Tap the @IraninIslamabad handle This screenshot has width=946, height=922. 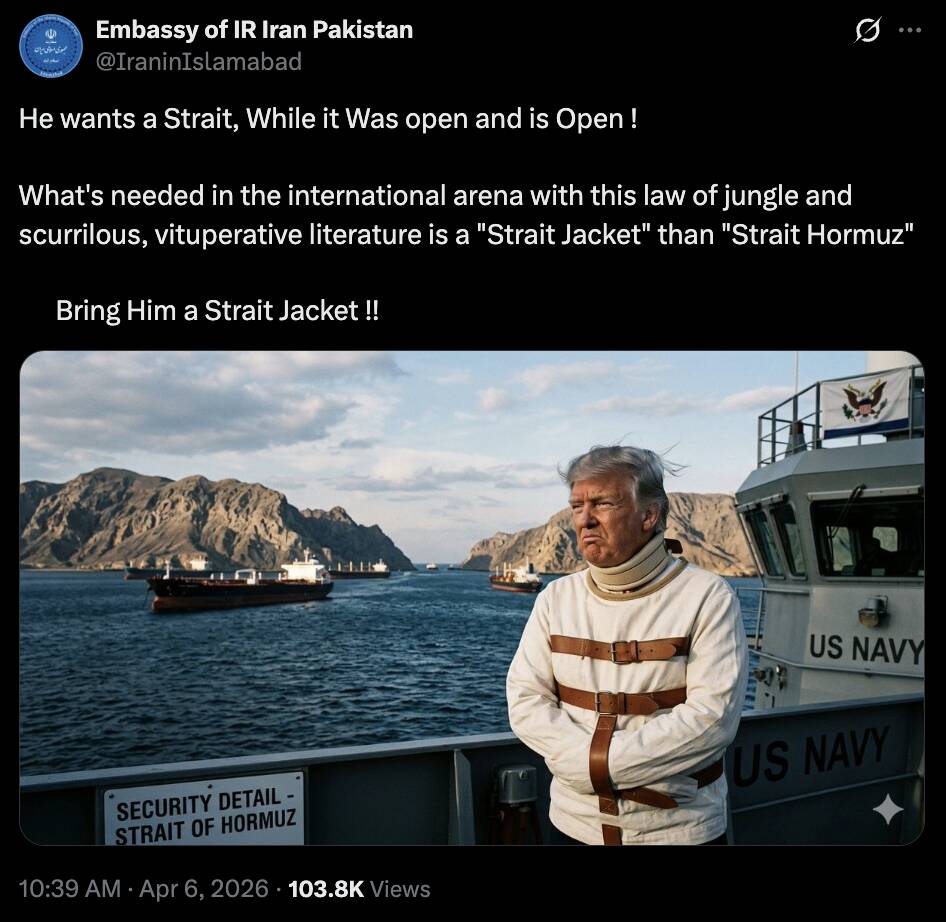pyautogui.click(x=198, y=61)
